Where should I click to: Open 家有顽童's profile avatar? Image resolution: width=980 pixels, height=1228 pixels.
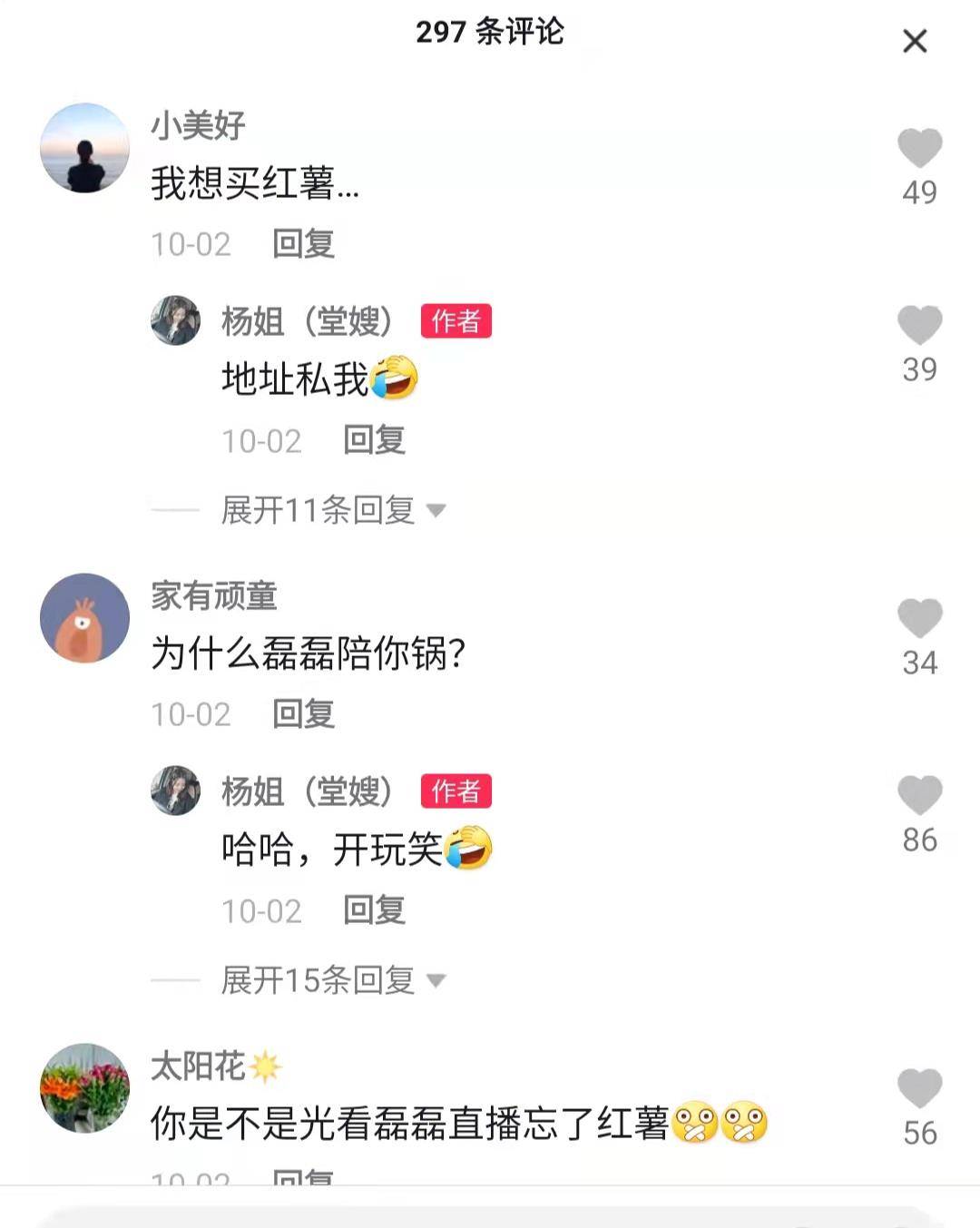click(x=85, y=618)
